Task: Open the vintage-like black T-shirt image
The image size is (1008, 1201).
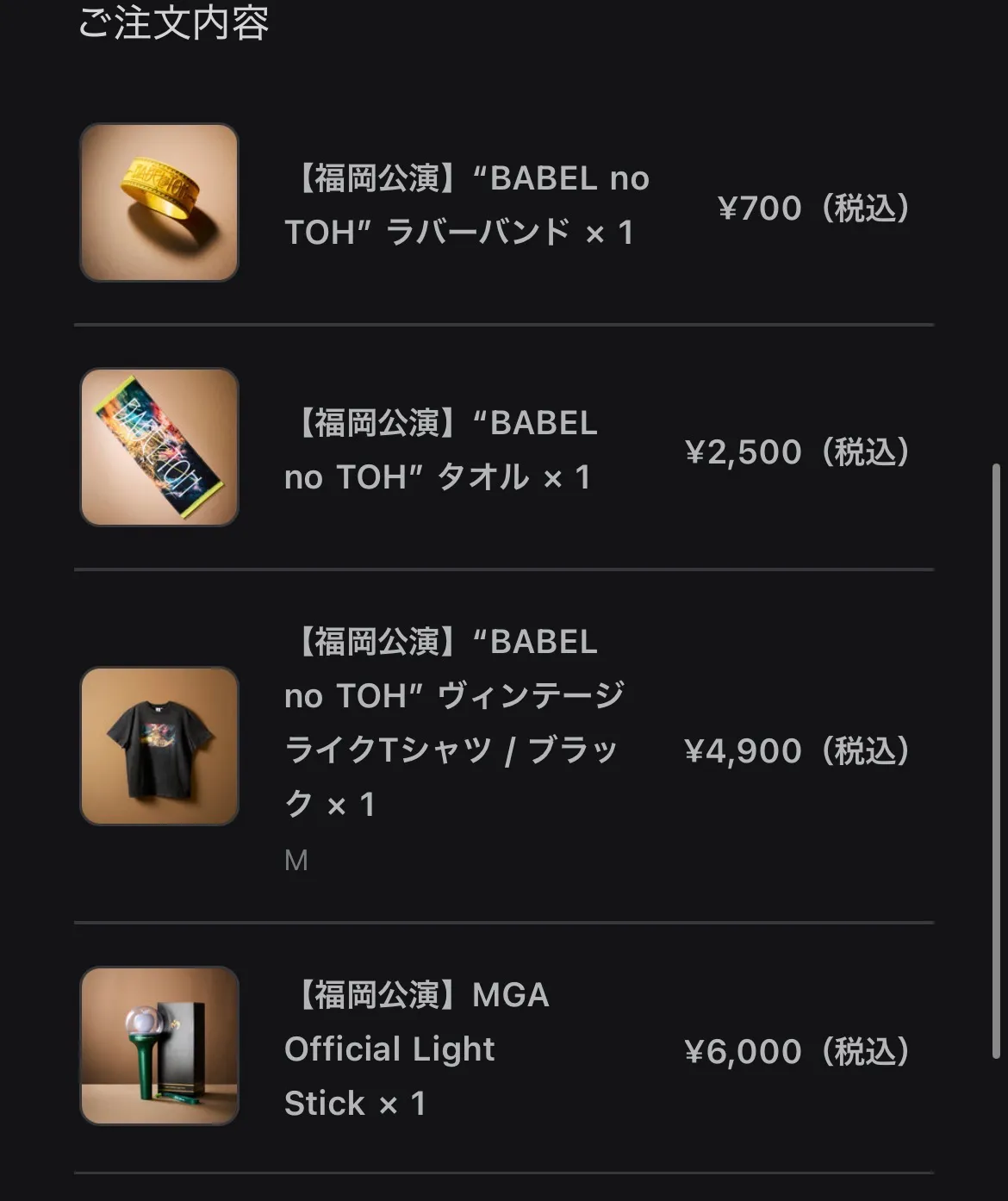Action: click(159, 746)
